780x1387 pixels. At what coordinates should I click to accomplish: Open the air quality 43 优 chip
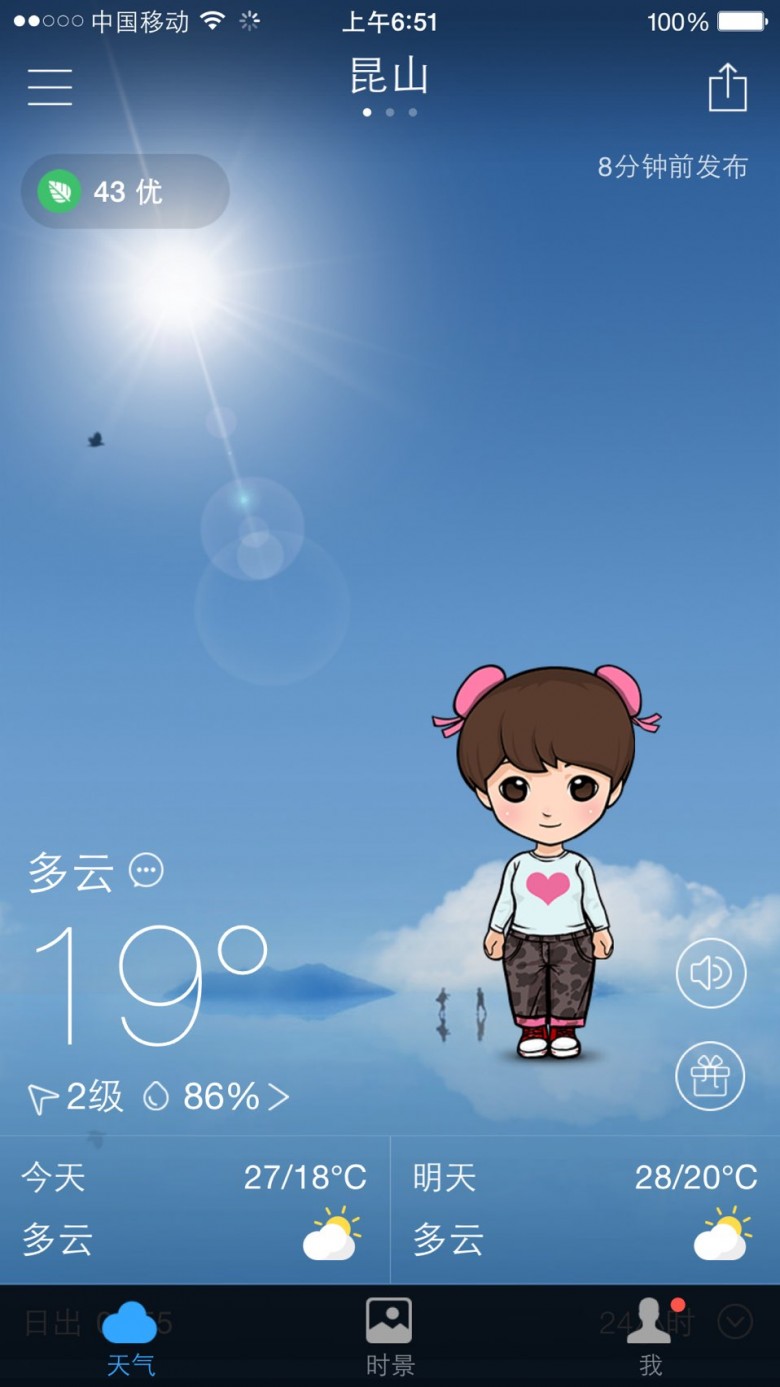(x=125, y=191)
